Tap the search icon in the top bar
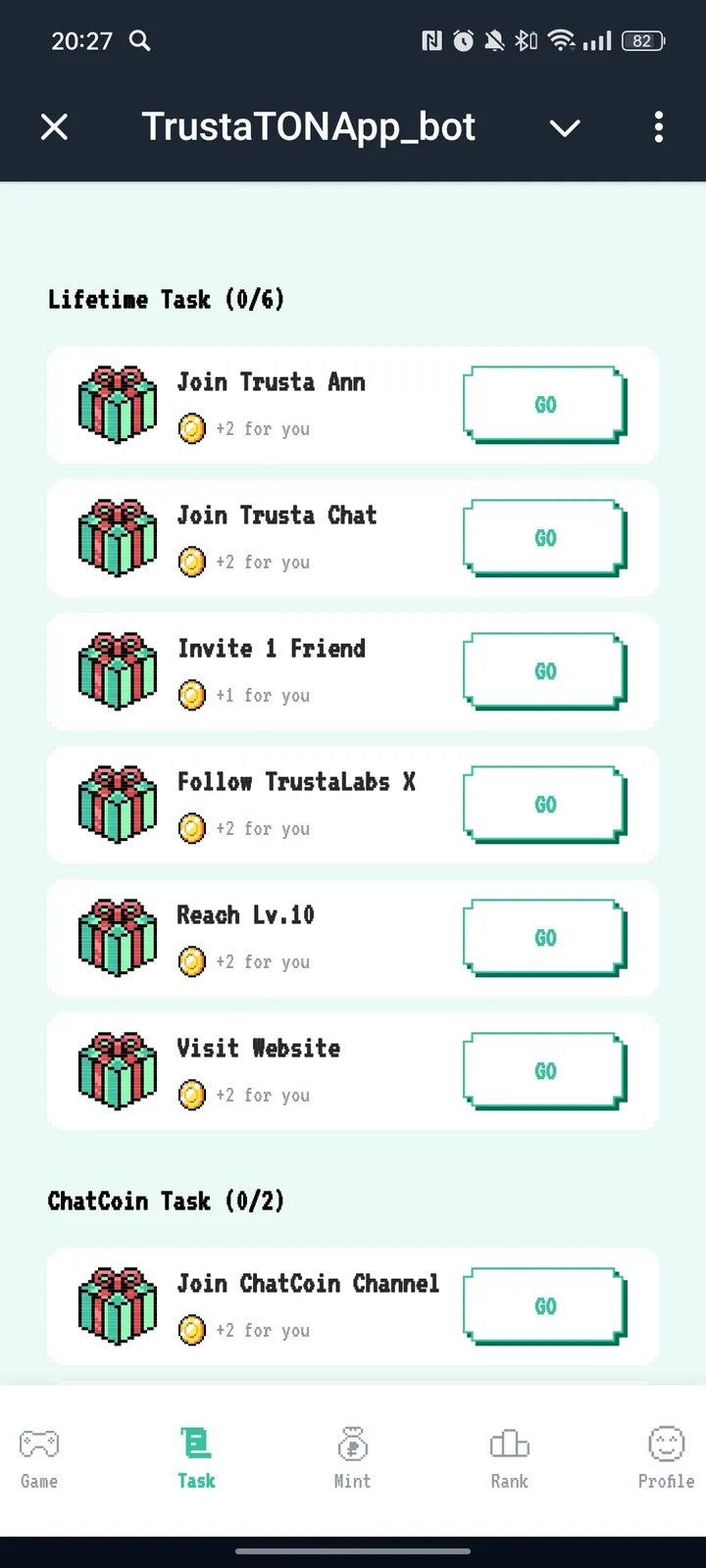Screen dimensions: 706x1568 coord(139,41)
